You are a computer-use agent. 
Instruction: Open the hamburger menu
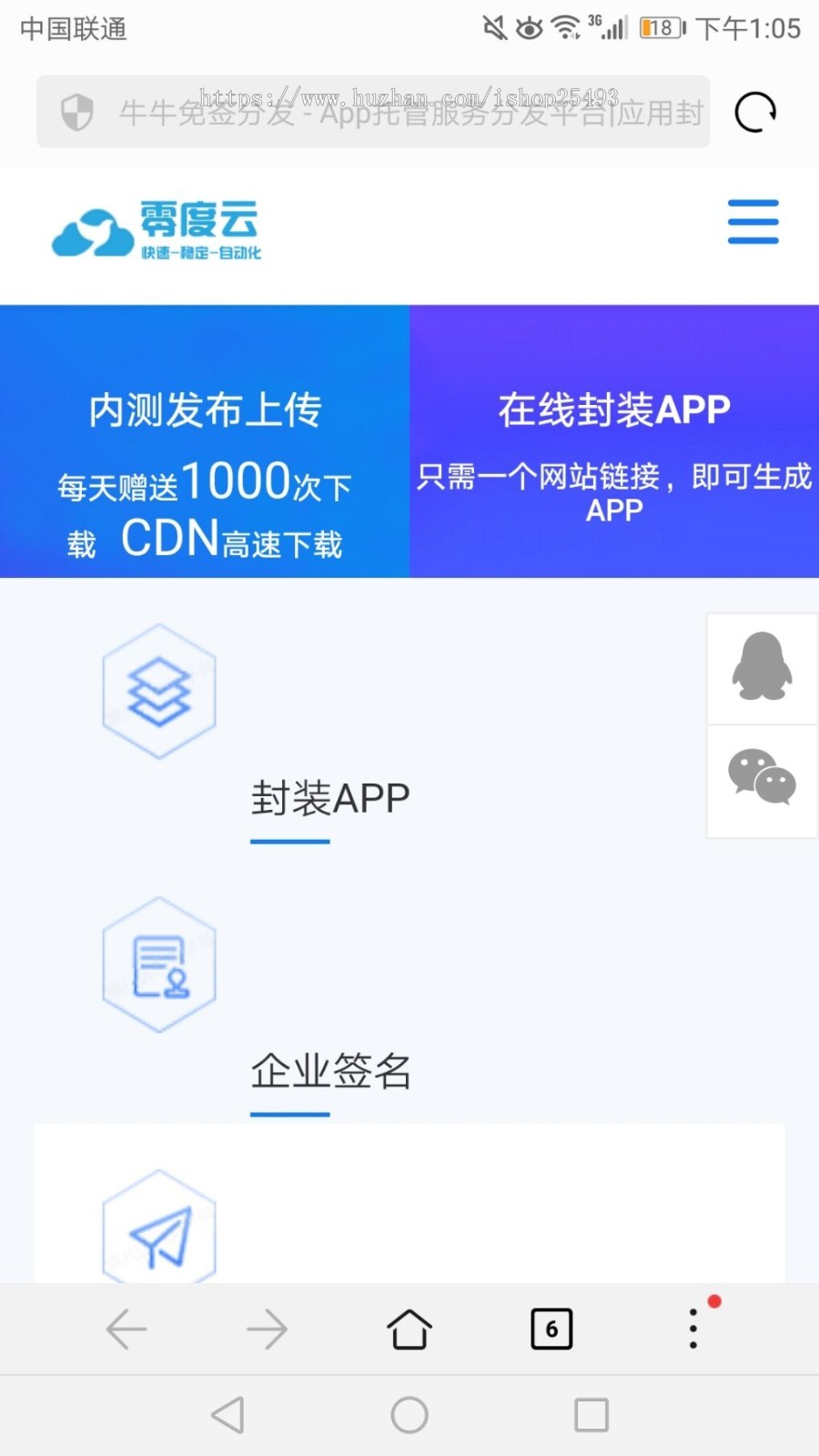(x=753, y=222)
